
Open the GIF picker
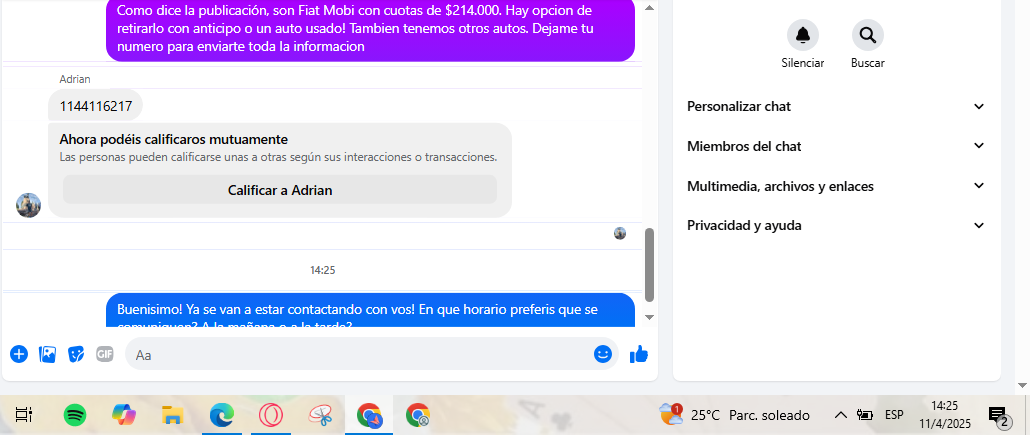(105, 354)
